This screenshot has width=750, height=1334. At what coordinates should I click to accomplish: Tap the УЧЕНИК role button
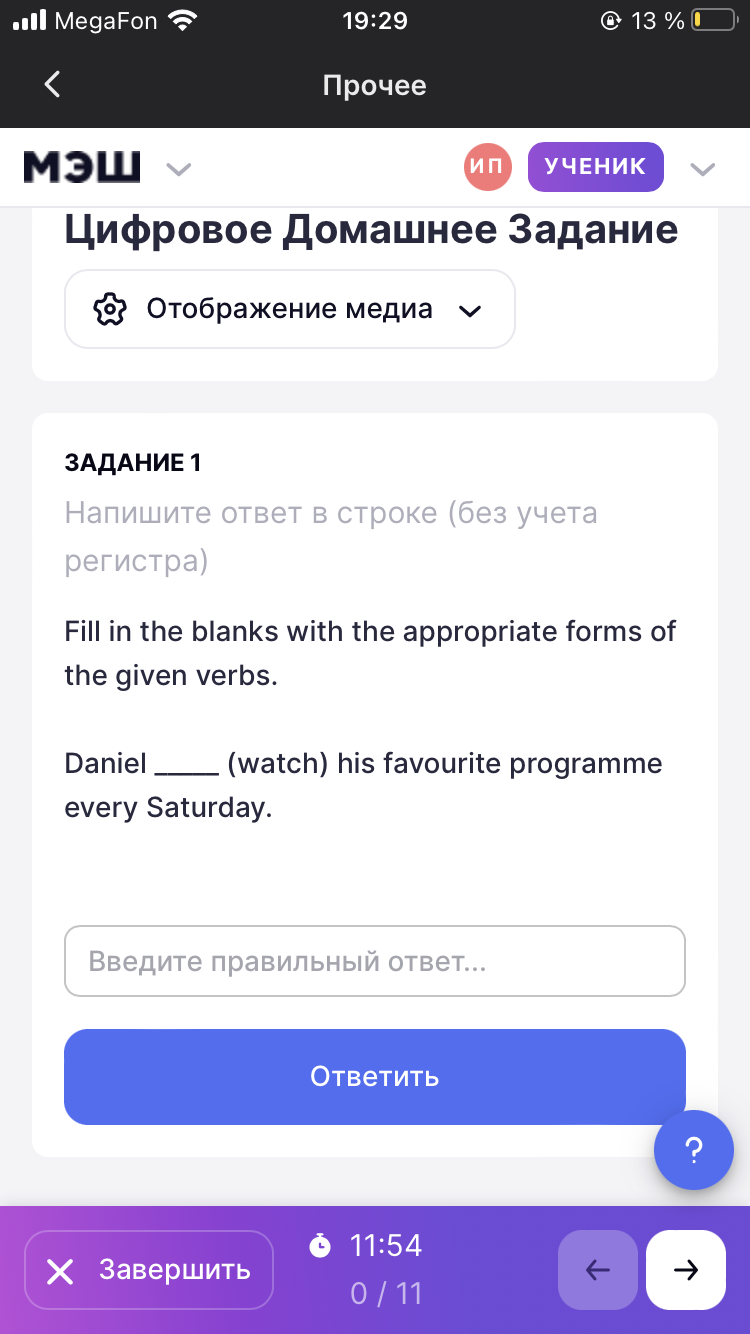[595, 167]
